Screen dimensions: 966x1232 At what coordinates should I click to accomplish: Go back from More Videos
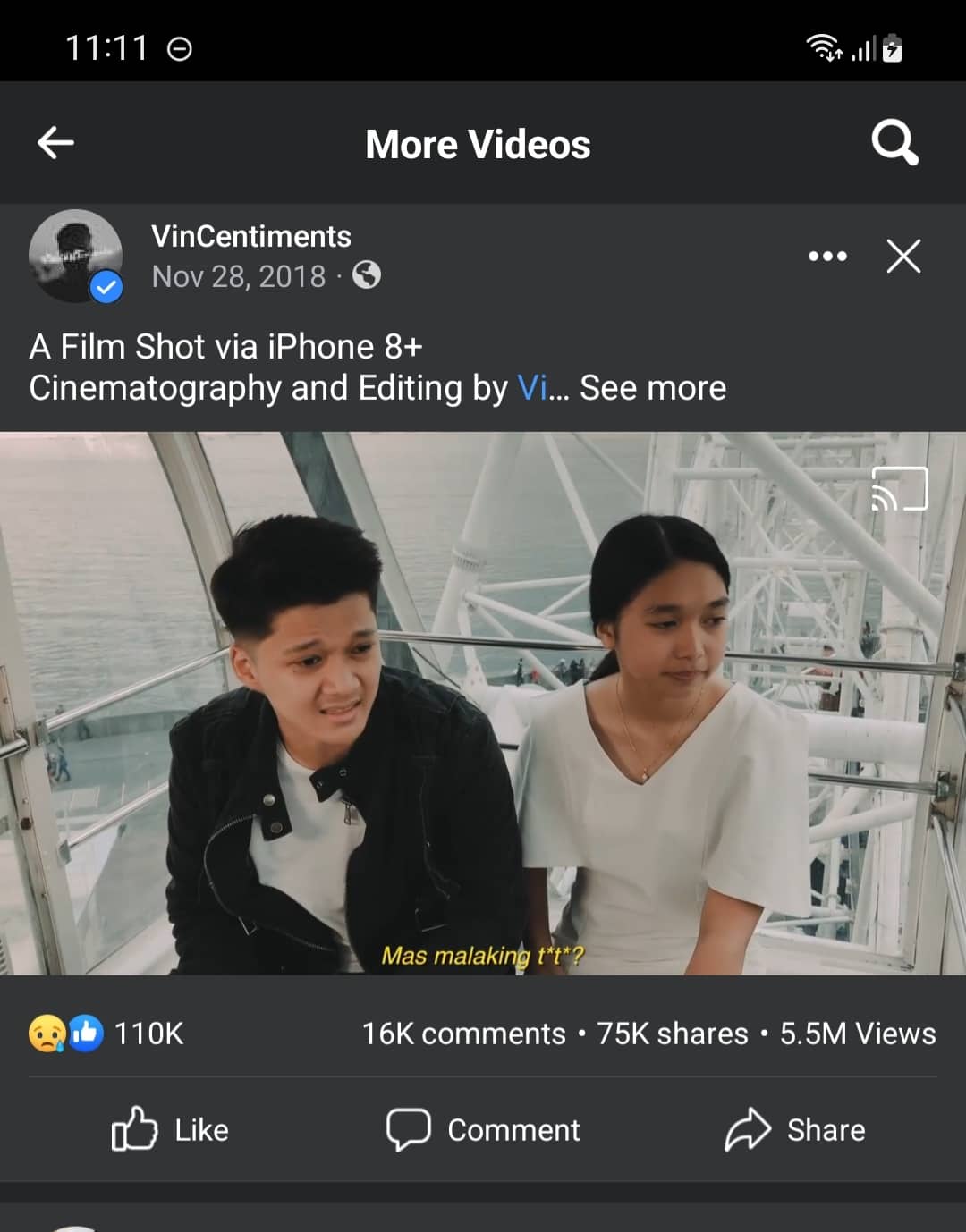point(55,143)
